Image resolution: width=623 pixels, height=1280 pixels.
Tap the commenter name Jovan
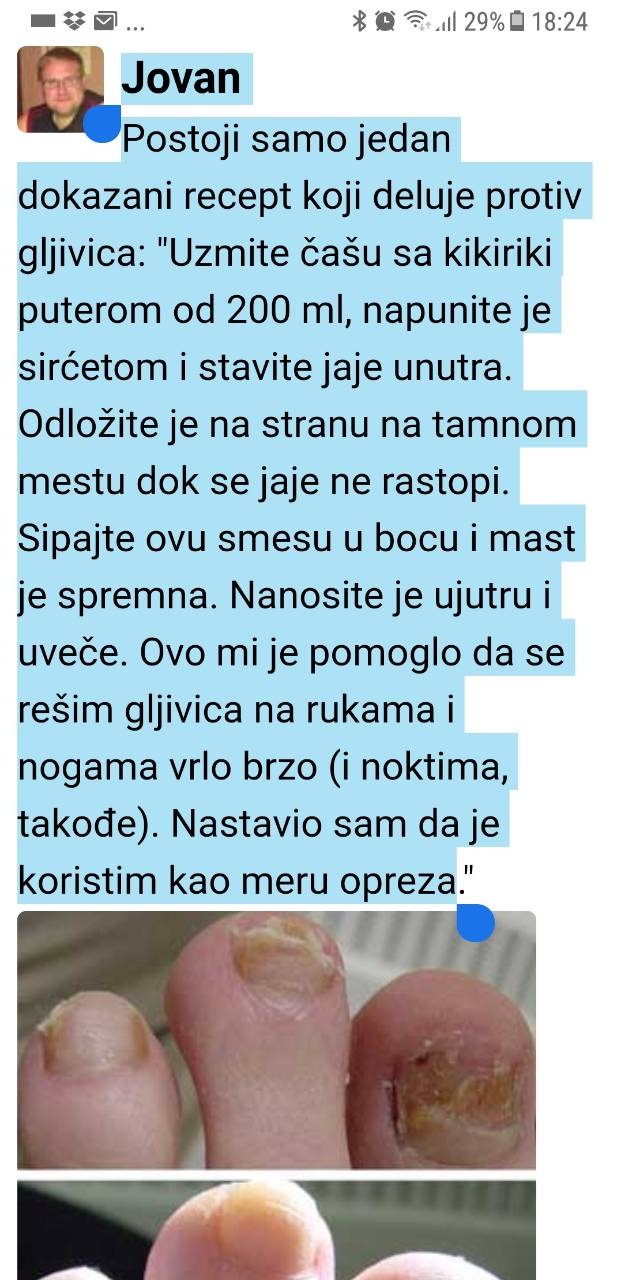(181, 79)
